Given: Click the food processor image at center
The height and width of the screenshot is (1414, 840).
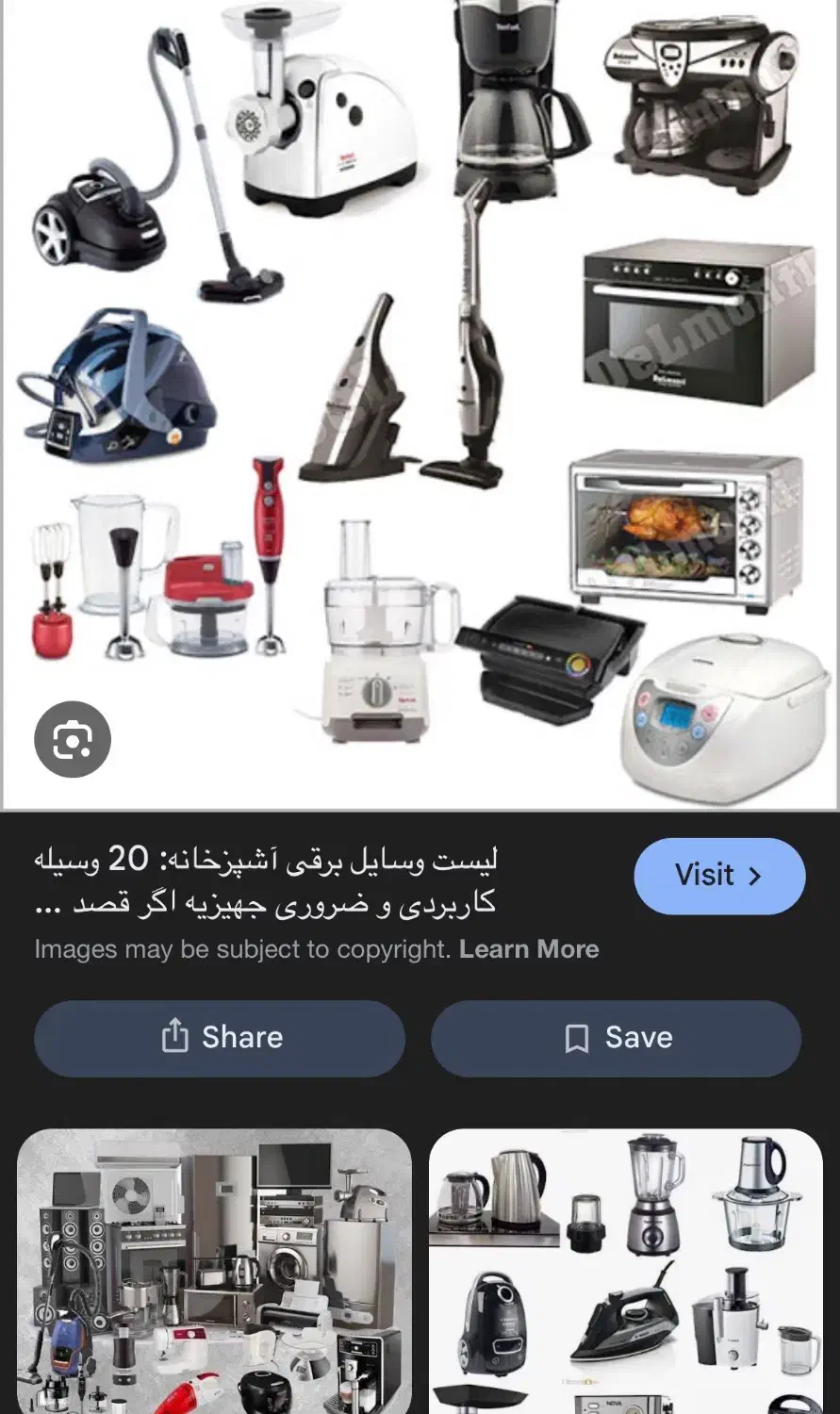Looking at the screenshot, I should (x=377, y=632).
